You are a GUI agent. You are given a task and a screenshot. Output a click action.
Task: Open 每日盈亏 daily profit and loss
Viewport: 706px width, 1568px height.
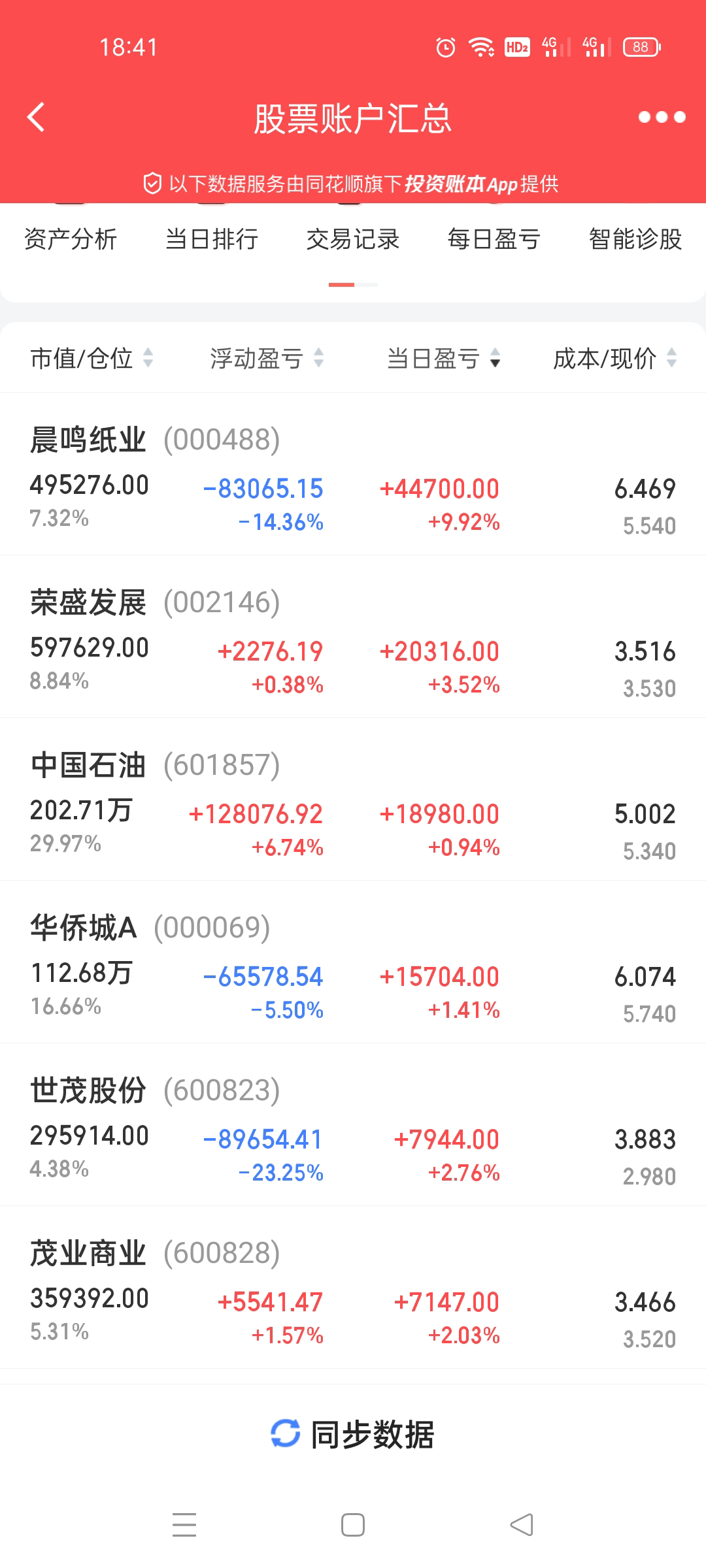tap(494, 239)
